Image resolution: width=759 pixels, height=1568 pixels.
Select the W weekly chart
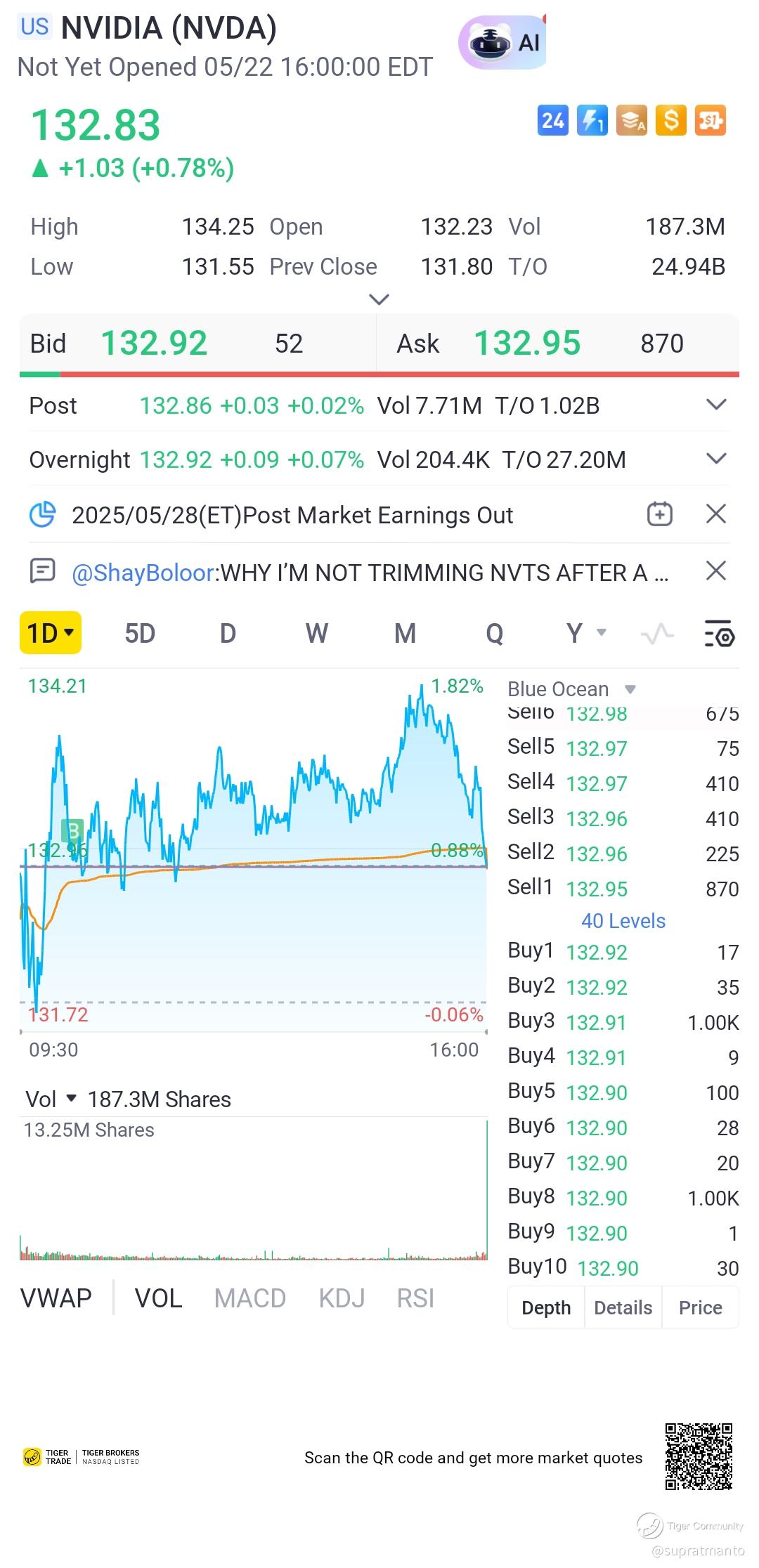tap(316, 634)
